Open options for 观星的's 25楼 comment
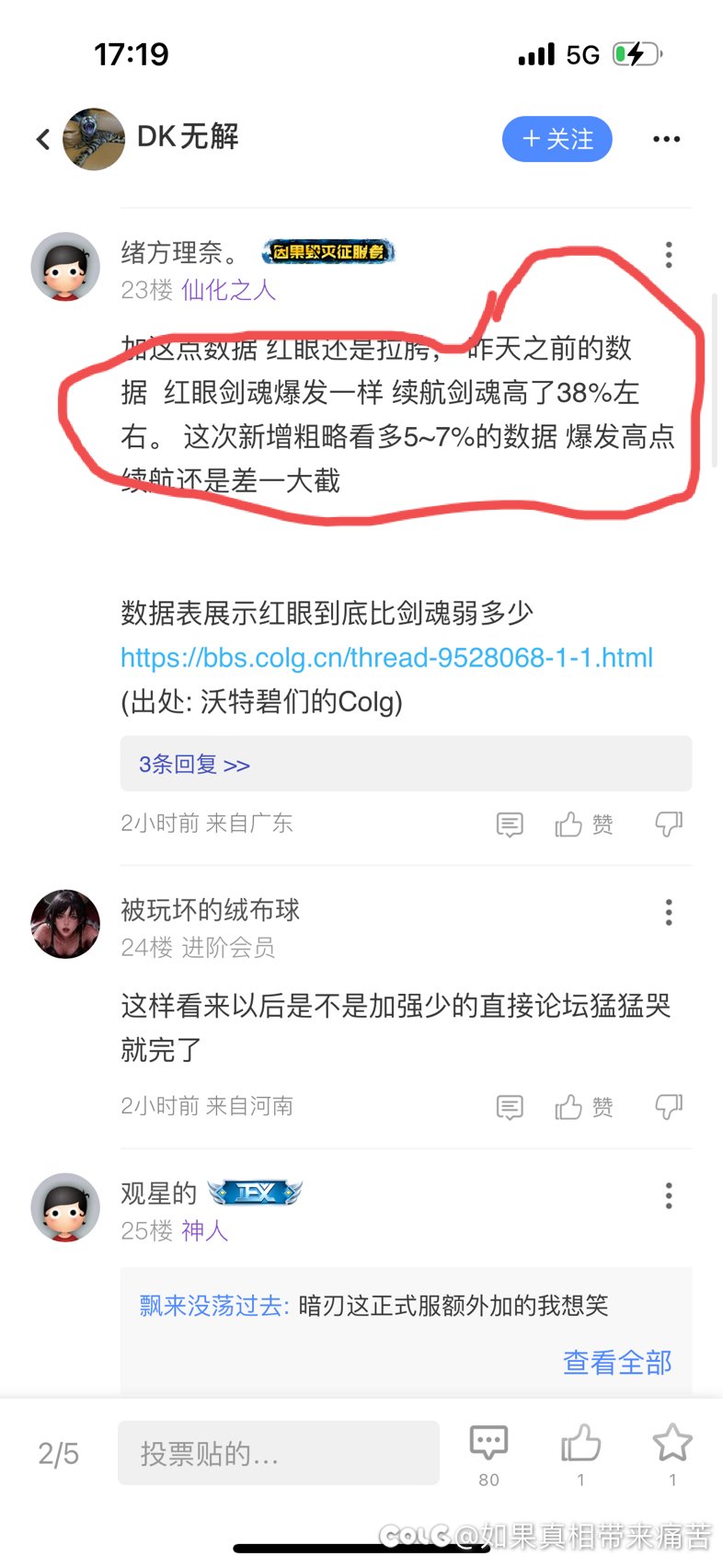 [669, 1195]
